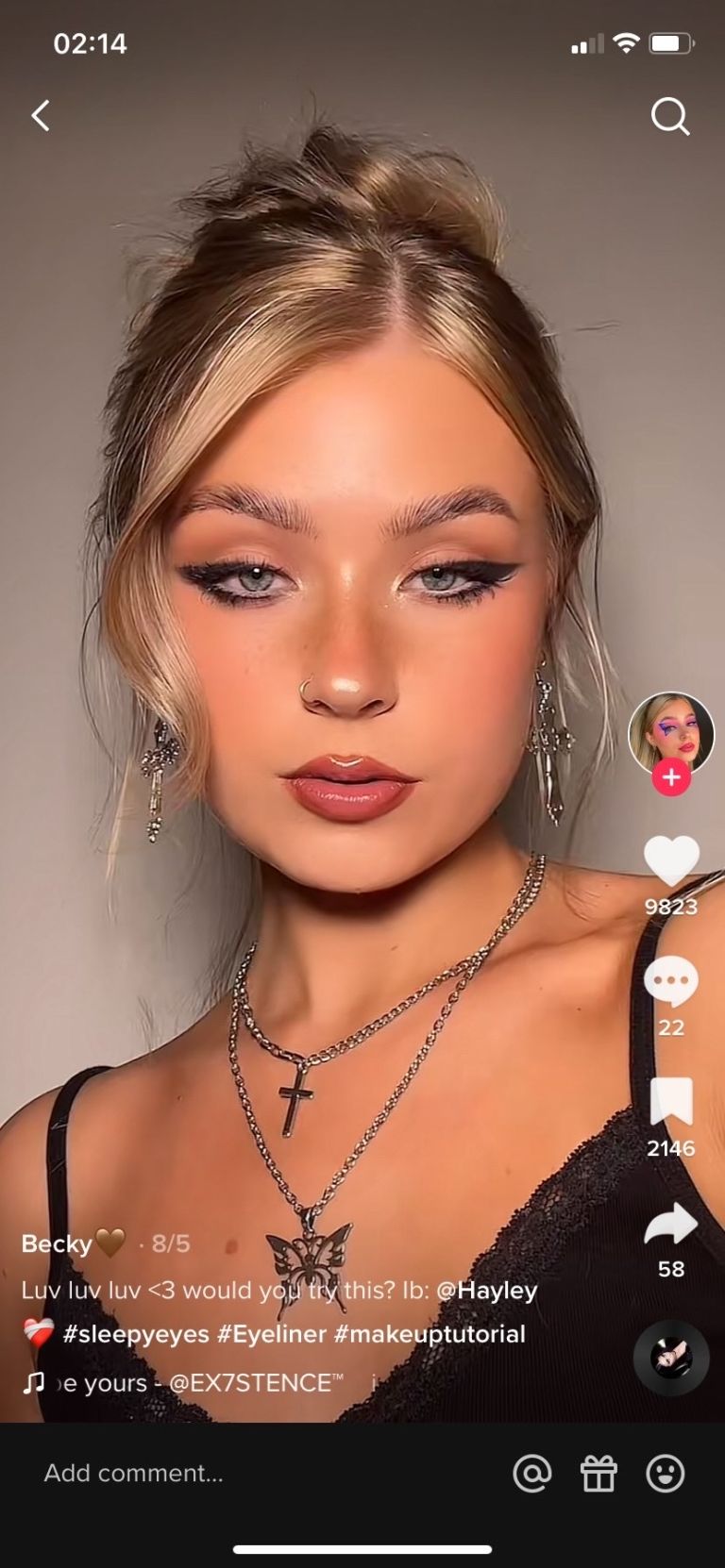Open the spinning sound disc

671,1359
